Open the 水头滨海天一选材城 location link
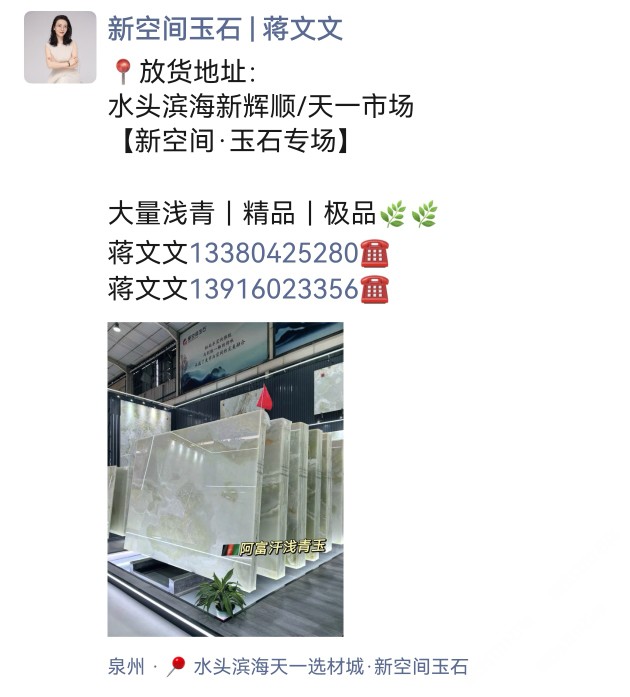The image size is (630, 697). 330,667
